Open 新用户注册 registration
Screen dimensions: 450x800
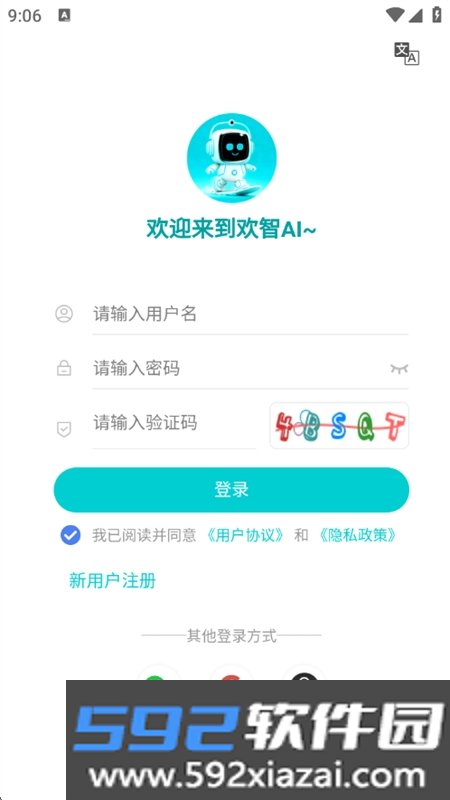pos(112,581)
